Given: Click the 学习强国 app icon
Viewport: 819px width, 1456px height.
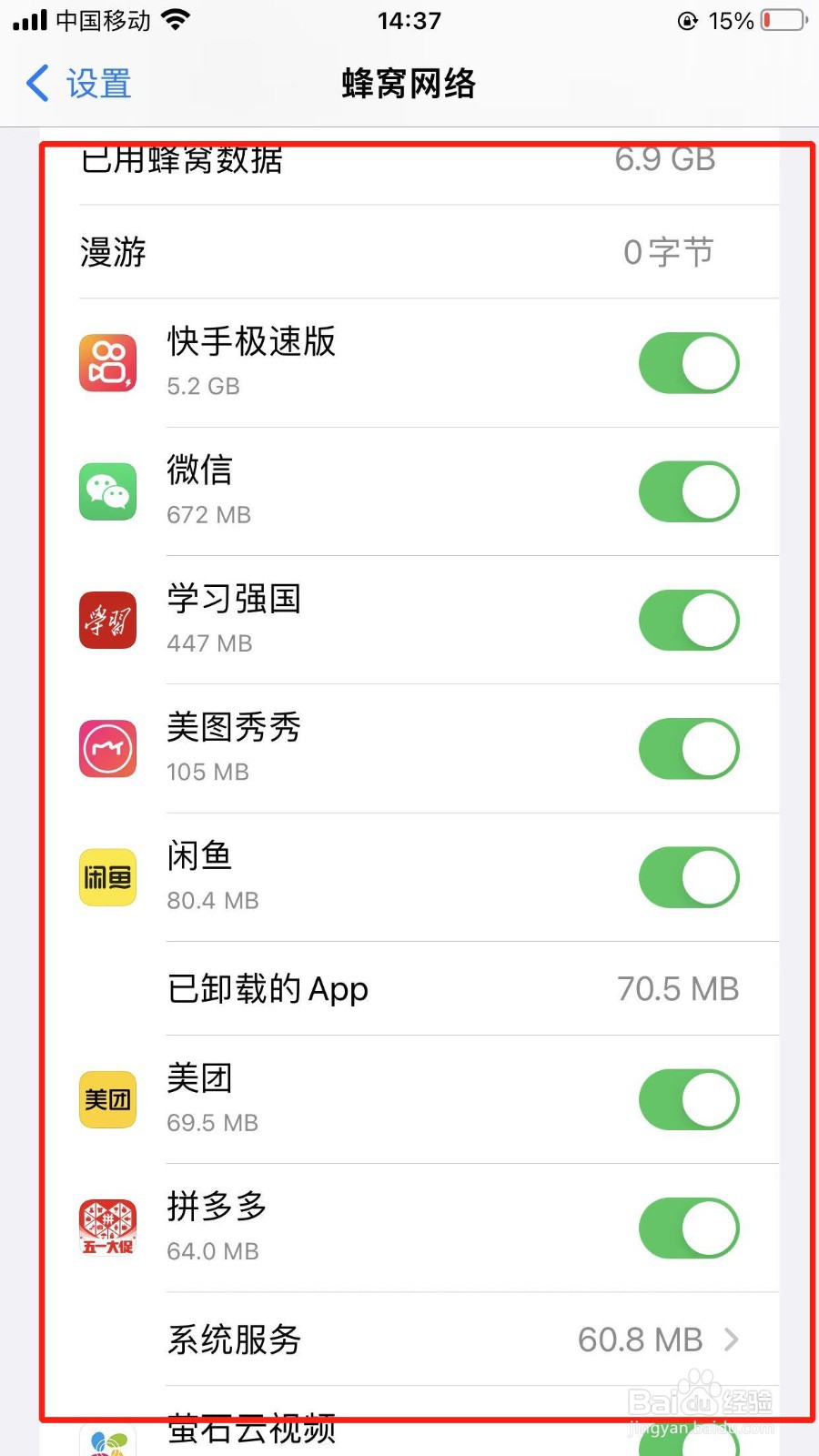Looking at the screenshot, I should tap(107, 621).
